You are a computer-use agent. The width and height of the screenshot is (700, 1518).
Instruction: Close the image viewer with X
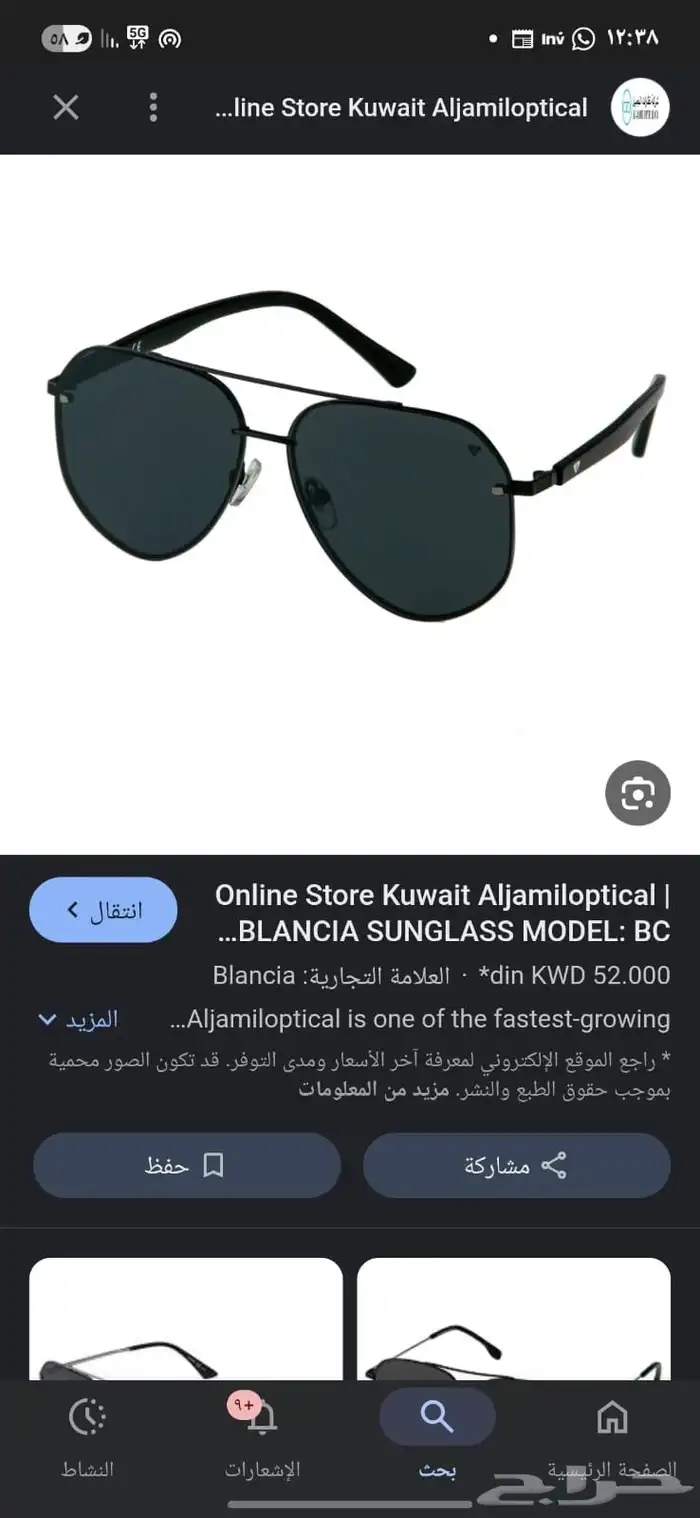(66, 107)
